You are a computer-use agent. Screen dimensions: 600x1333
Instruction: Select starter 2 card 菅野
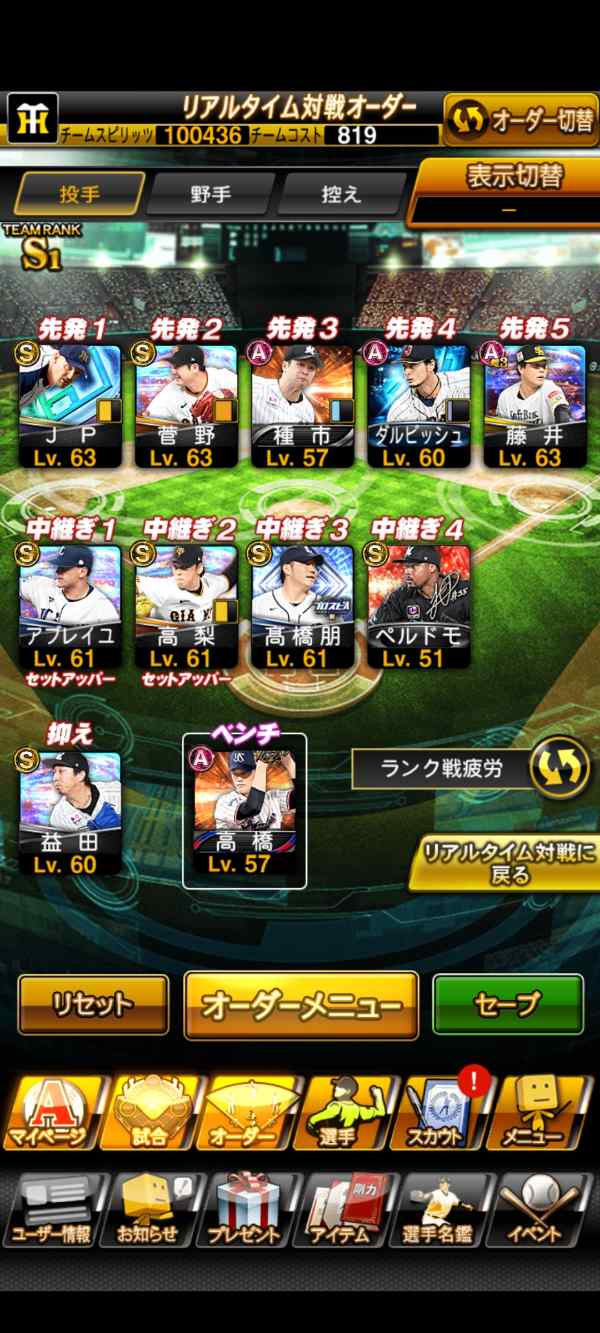coord(186,407)
